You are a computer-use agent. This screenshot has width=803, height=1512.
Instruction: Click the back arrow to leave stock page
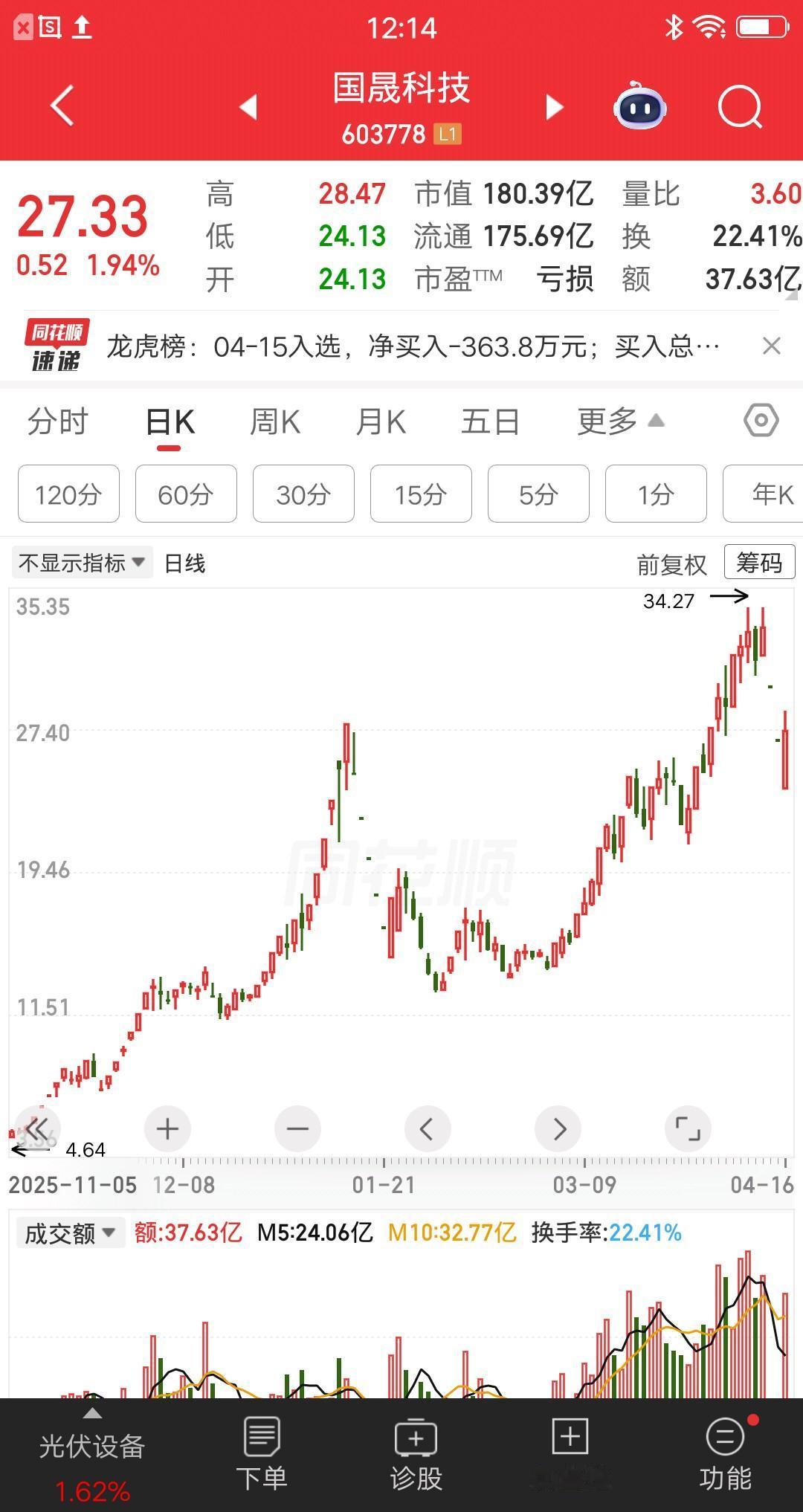click(x=62, y=106)
